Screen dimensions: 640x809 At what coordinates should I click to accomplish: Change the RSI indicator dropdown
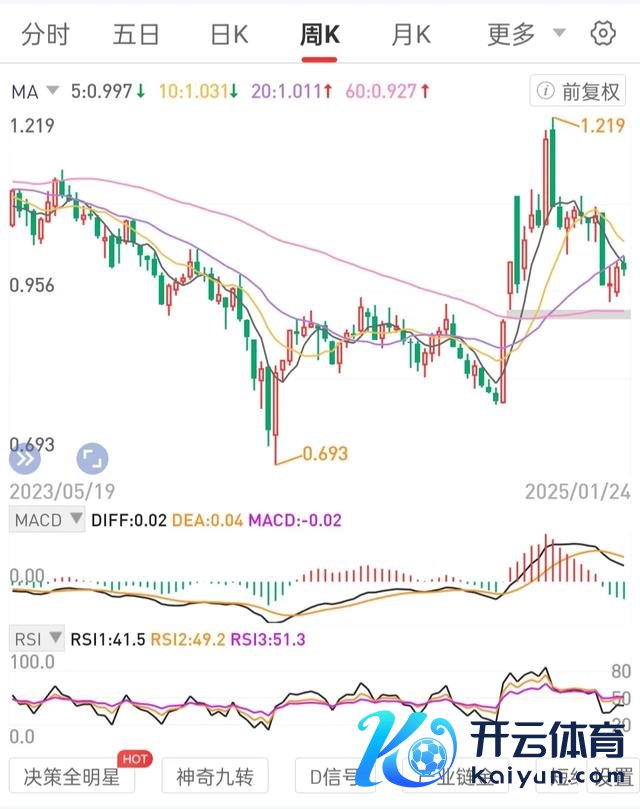(36, 638)
